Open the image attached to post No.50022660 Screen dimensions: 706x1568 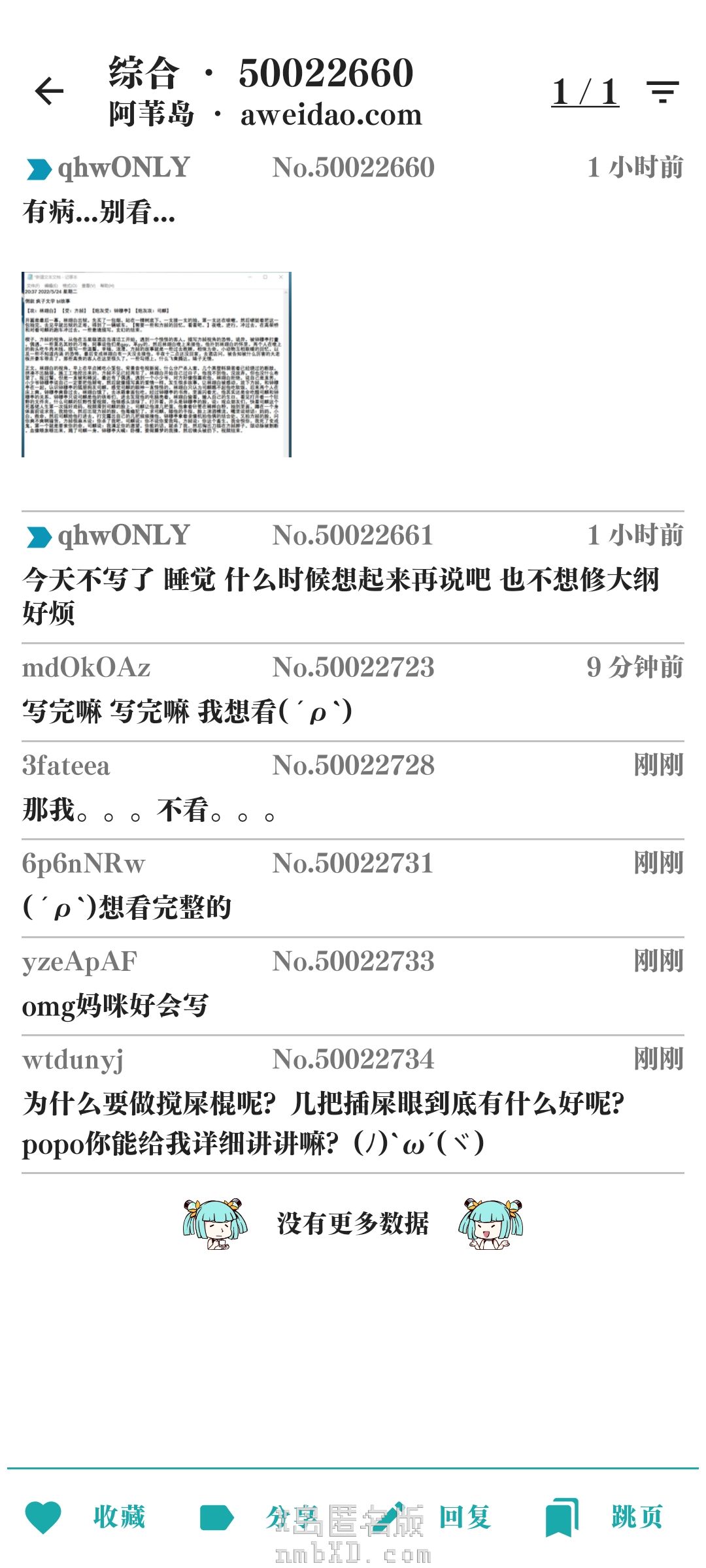(x=156, y=364)
